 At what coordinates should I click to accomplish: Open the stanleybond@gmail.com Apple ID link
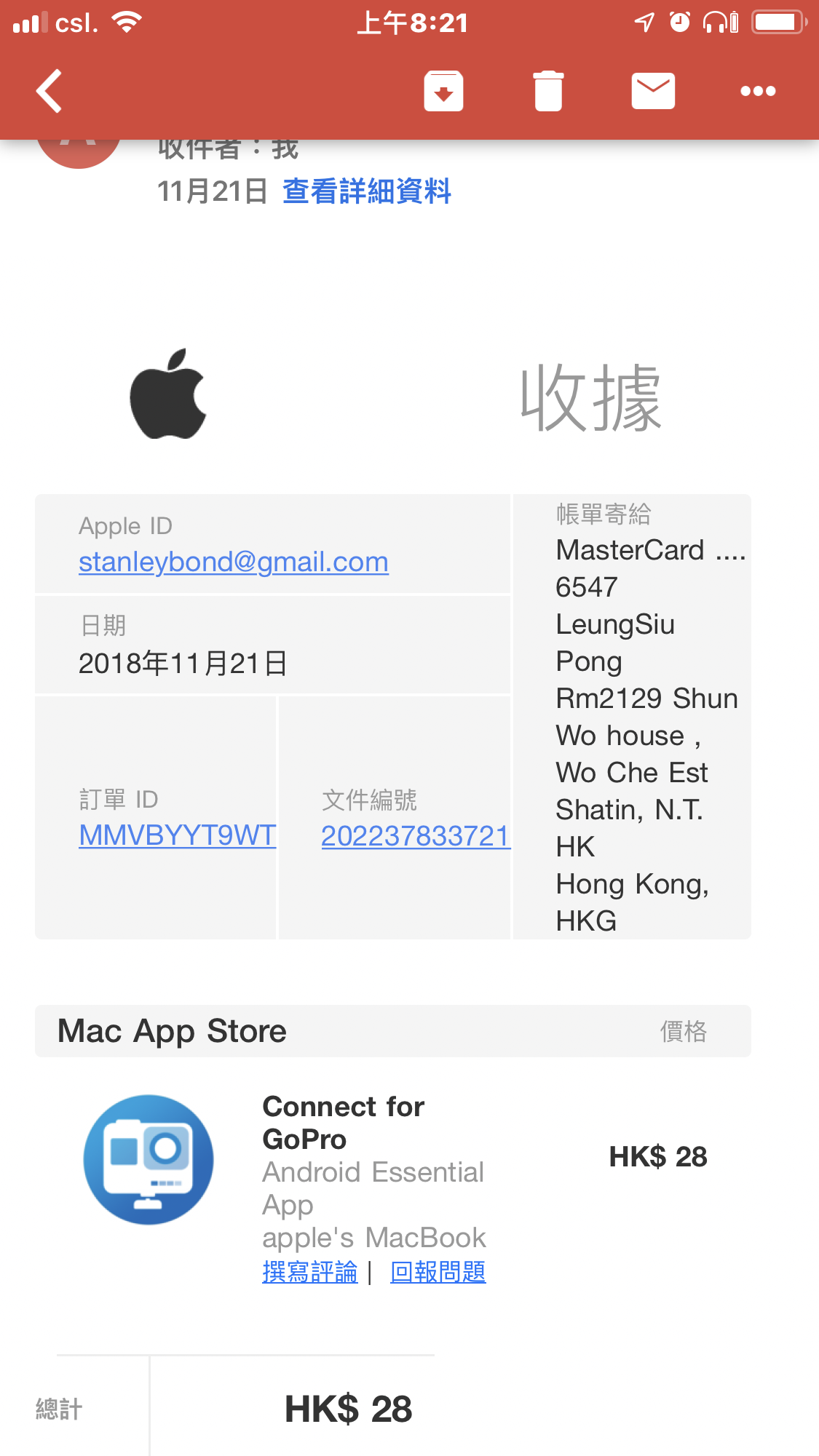tap(234, 562)
